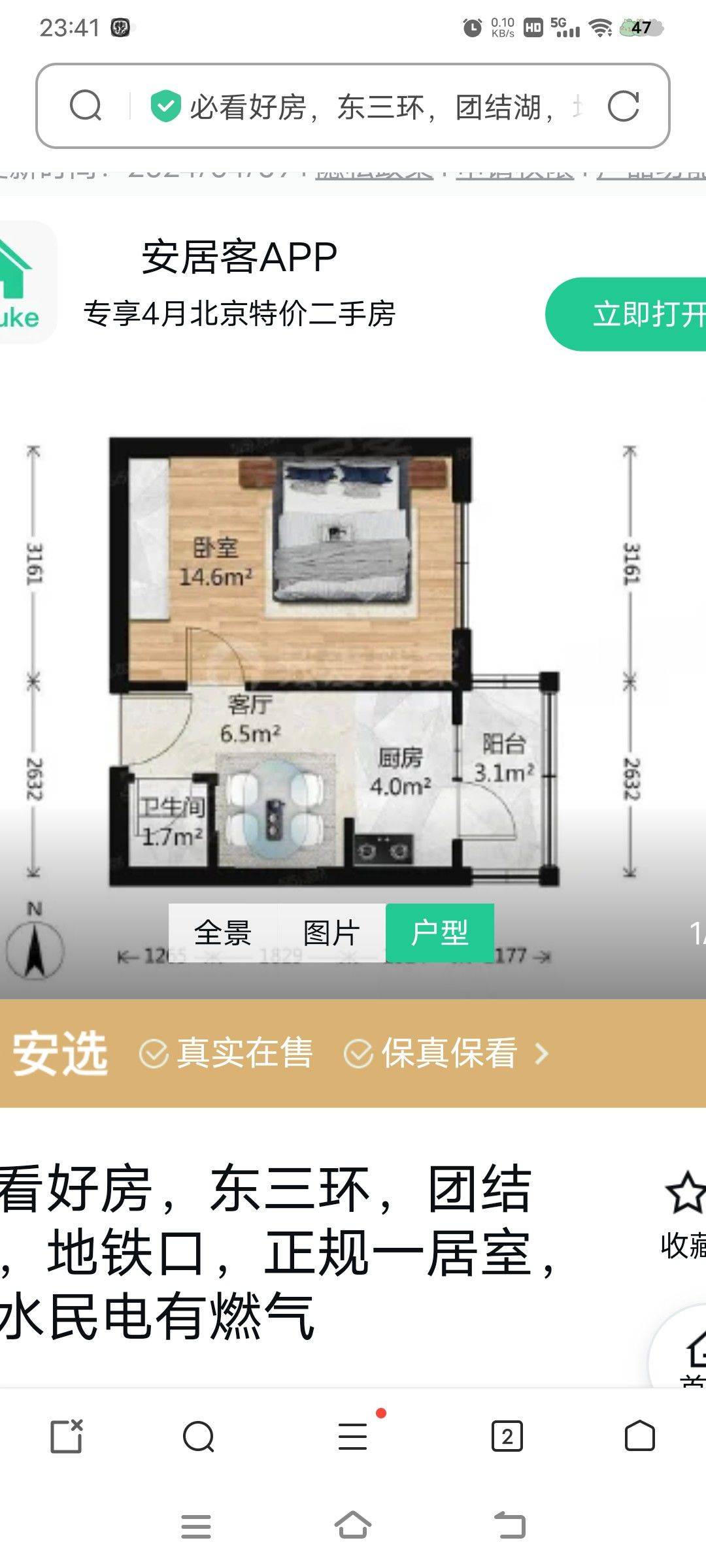Tap the system back button
The width and height of the screenshot is (706, 1568).
pos(510,1526)
